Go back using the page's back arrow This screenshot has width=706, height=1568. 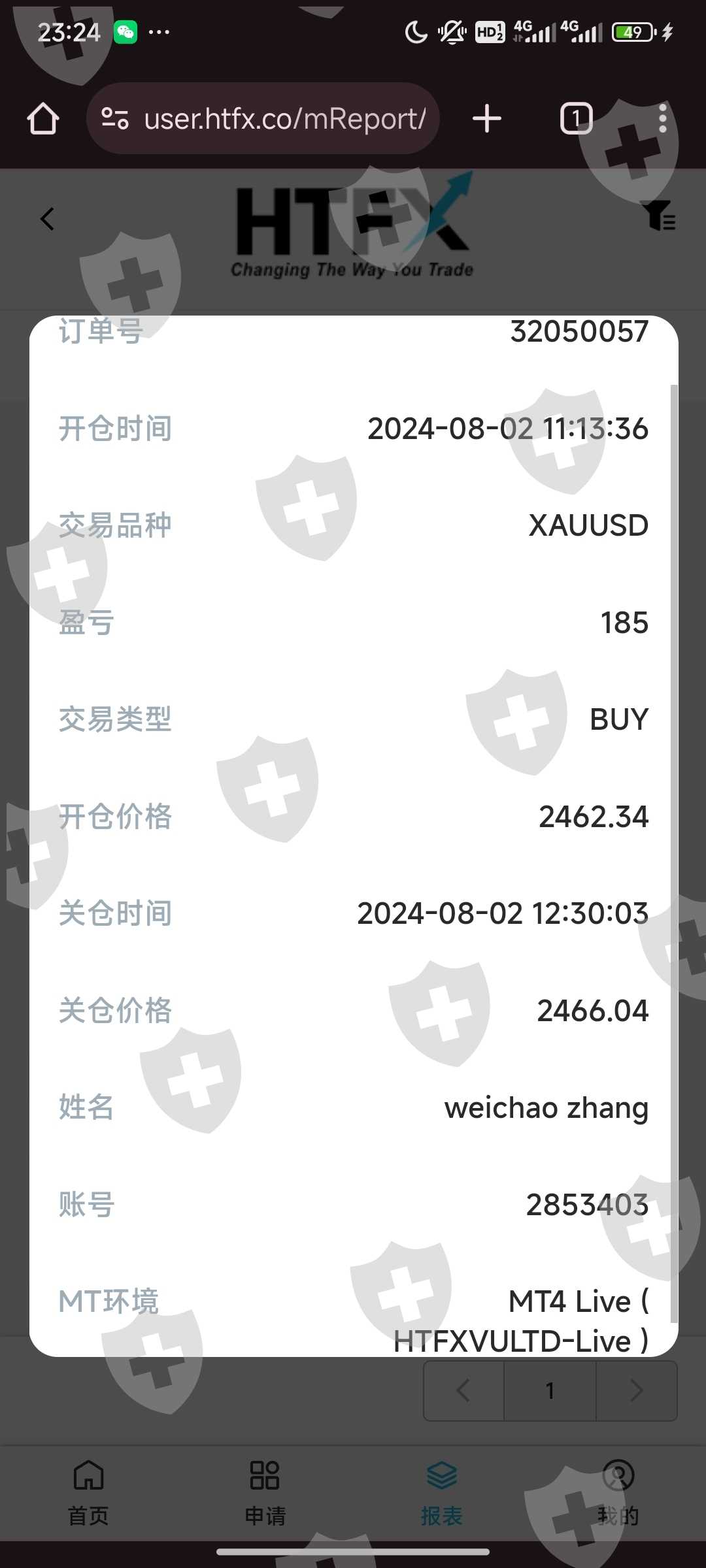point(47,219)
